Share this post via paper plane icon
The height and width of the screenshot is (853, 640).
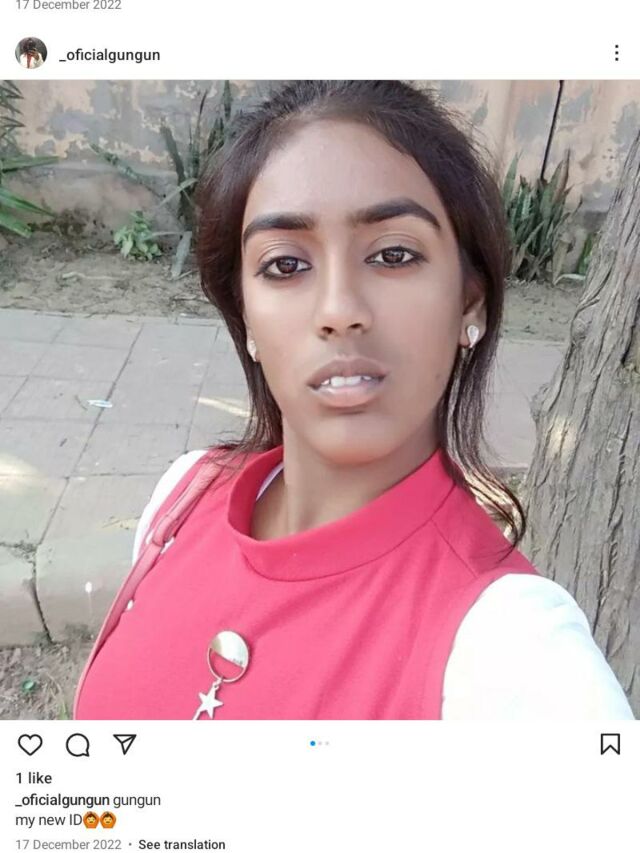coord(124,744)
